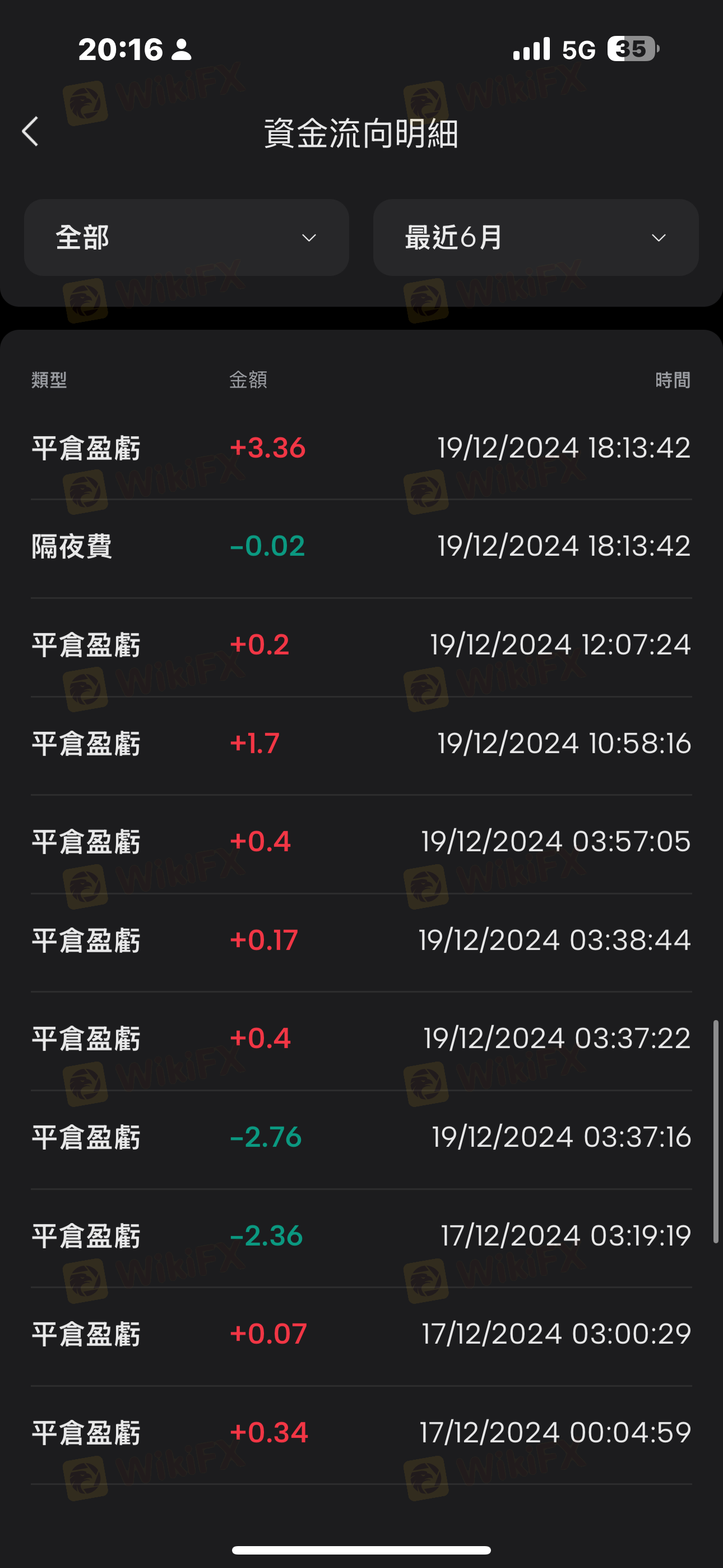The height and width of the screenshot is (1568, 723).
Task: Open the 最近6月 period dropdown
Action: pyautogui.click(x=536, y=237)
